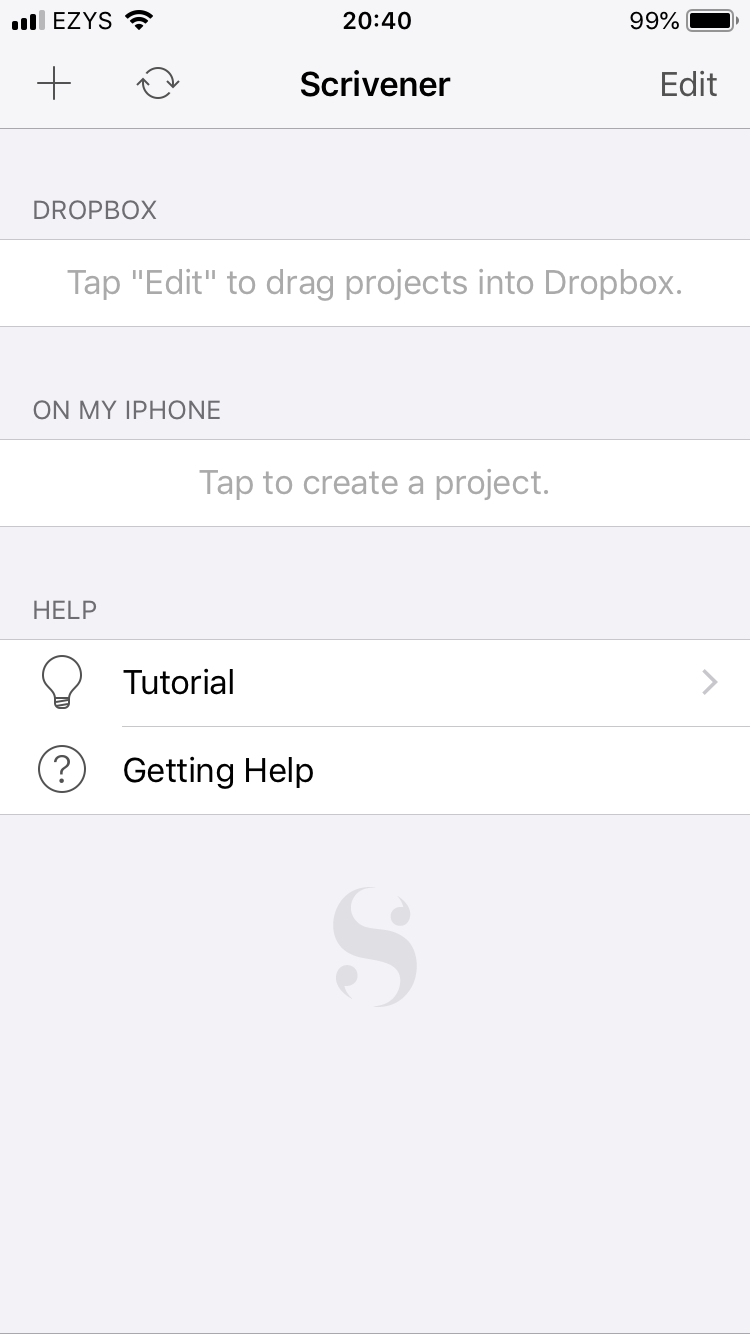Tap to create a project row

click(x=375, y=483)
